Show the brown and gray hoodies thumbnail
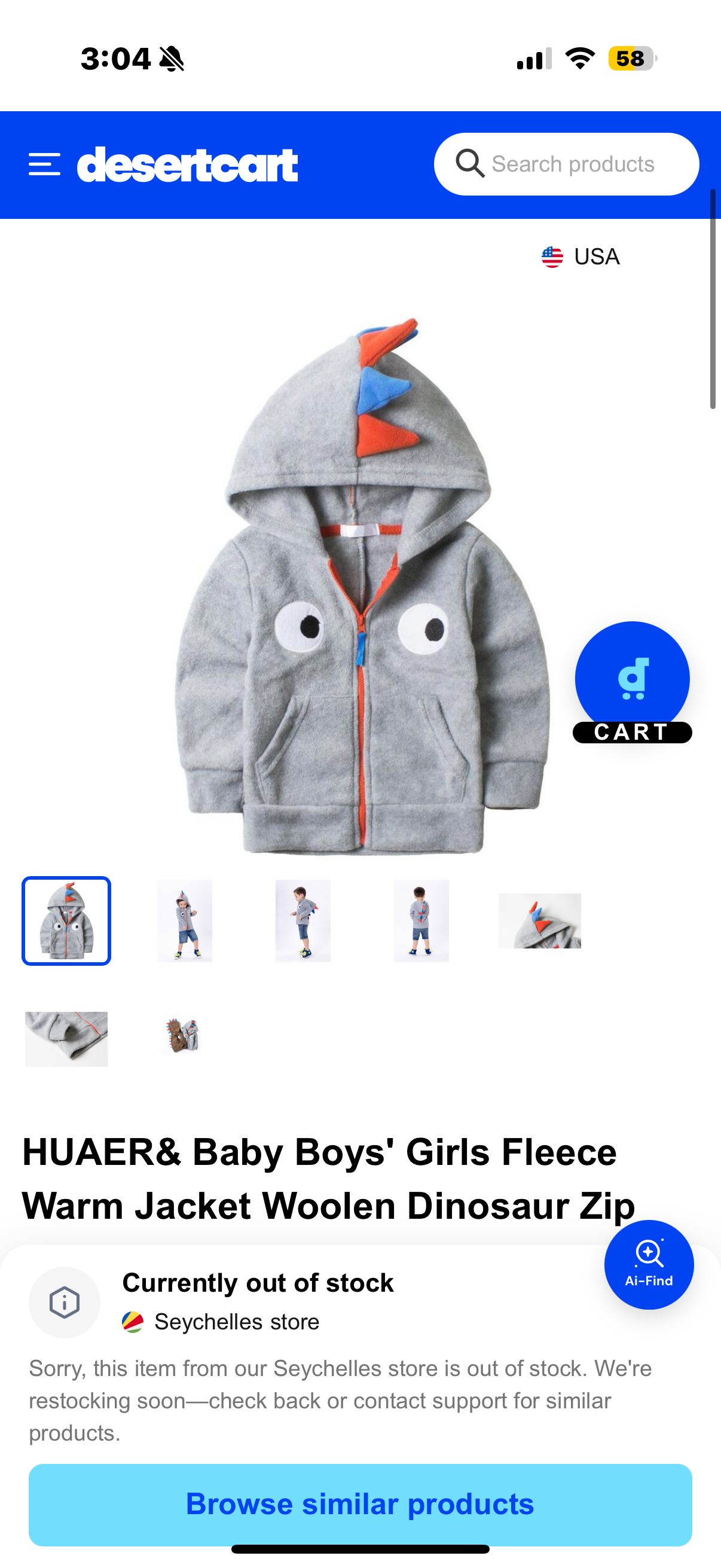The width and height of the screenshot is (721, 1568). pyautogui.click(x=182, y=1036)
